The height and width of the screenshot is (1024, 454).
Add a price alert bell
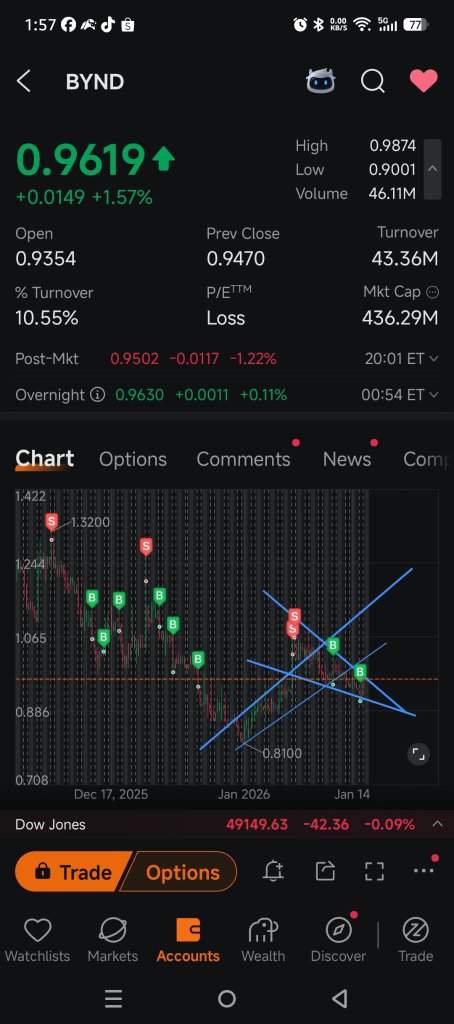[274, 871]
